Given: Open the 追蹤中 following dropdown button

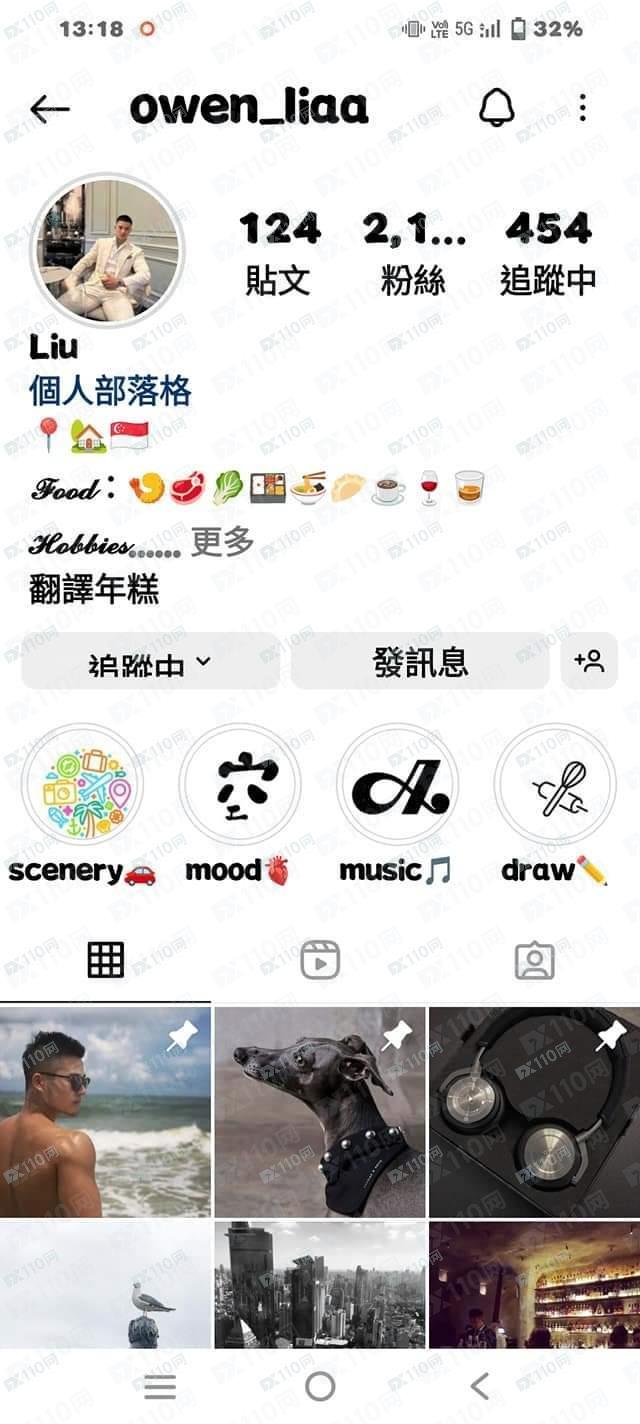Looking at the screenshot, I should [150, 662].
